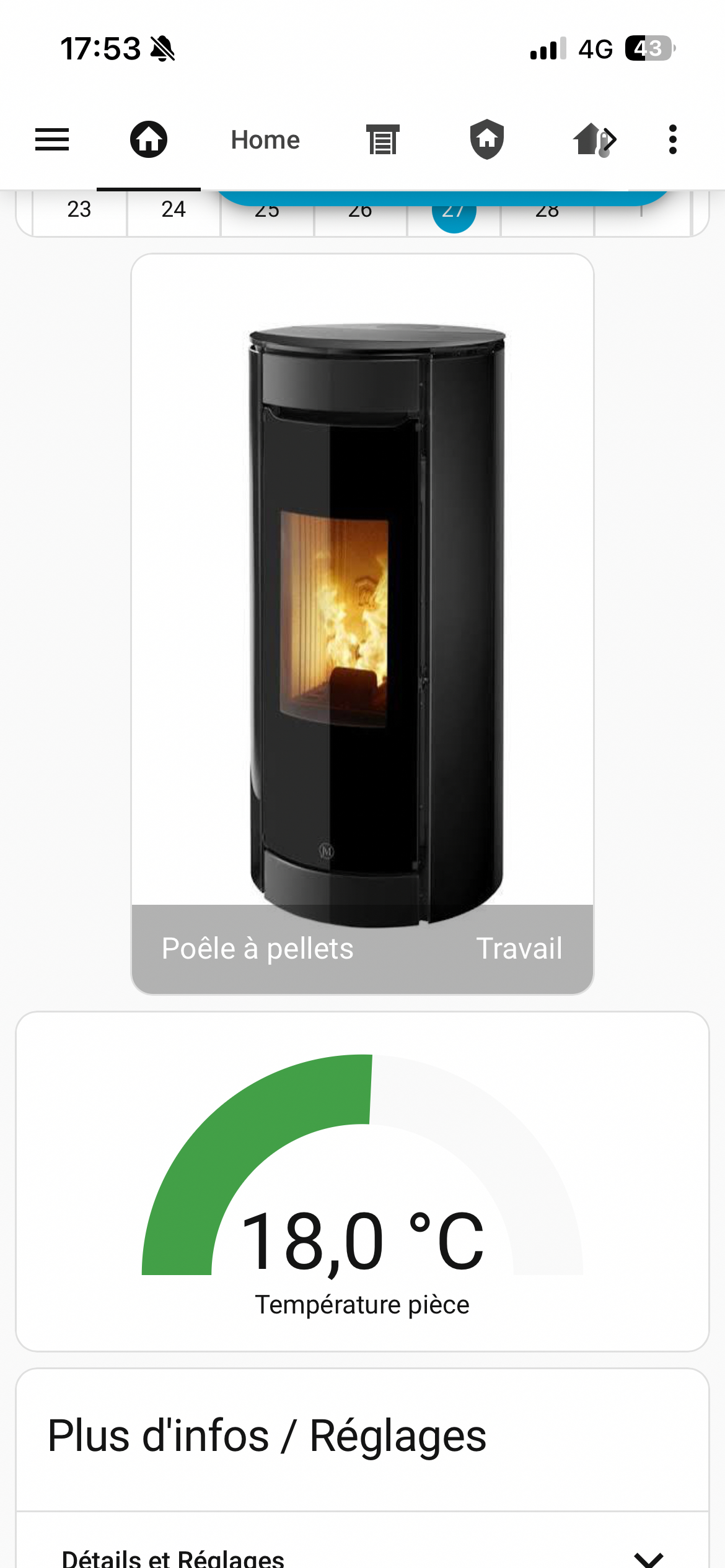Open the home thermometer tab
The height and width of the screenshot is (1568, 725).
594,139
